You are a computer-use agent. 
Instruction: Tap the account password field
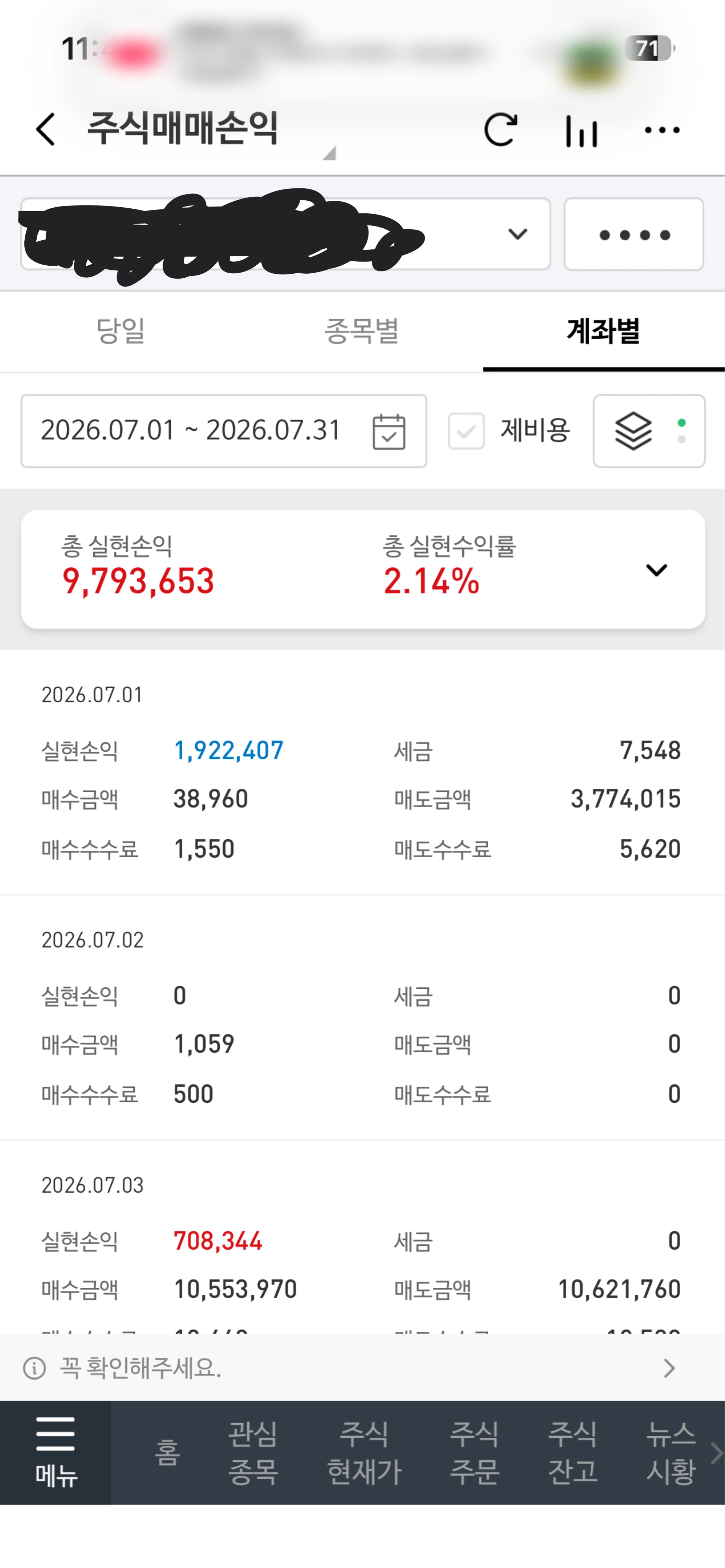634,234
